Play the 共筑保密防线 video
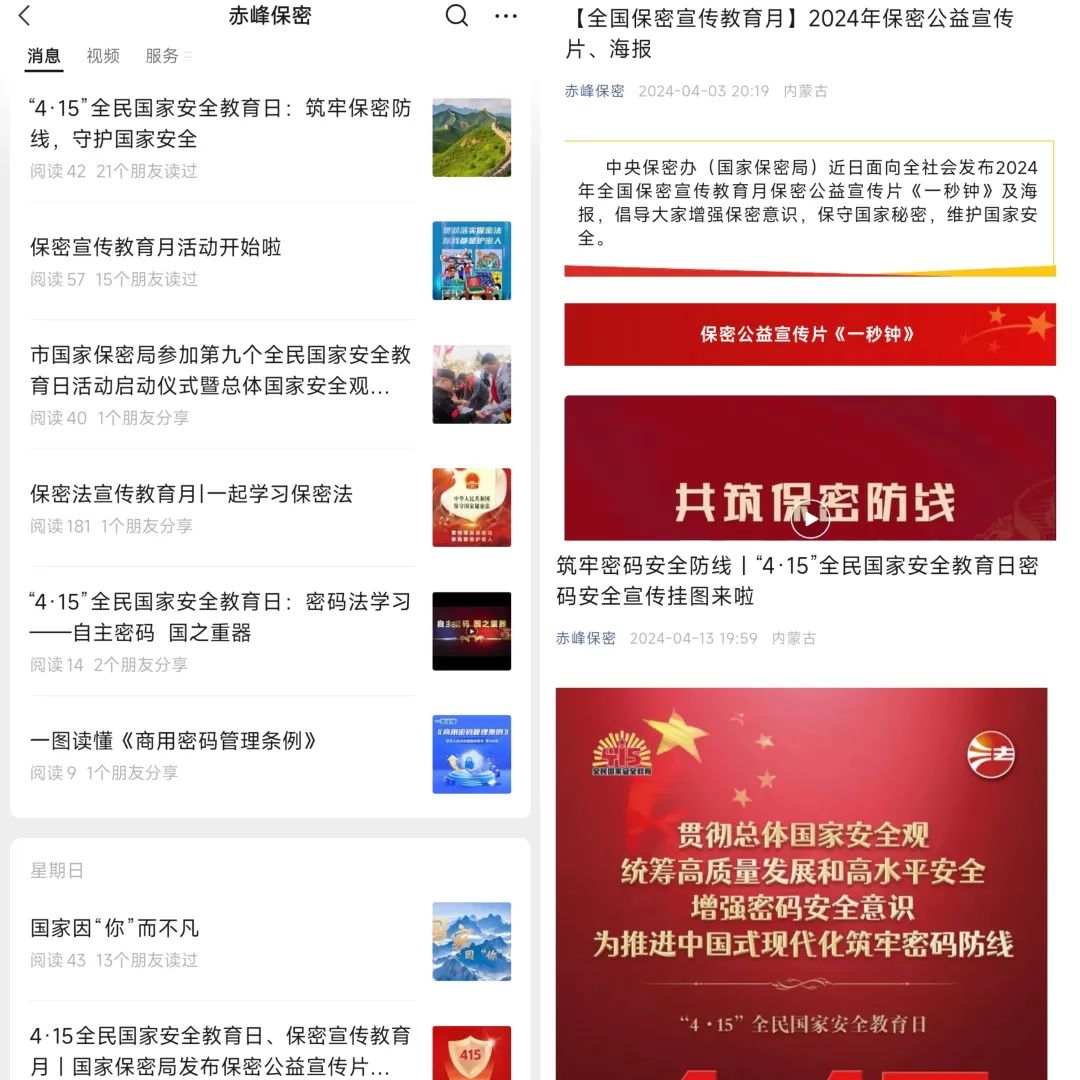The image size is (1080, 1080). point(810,518)
